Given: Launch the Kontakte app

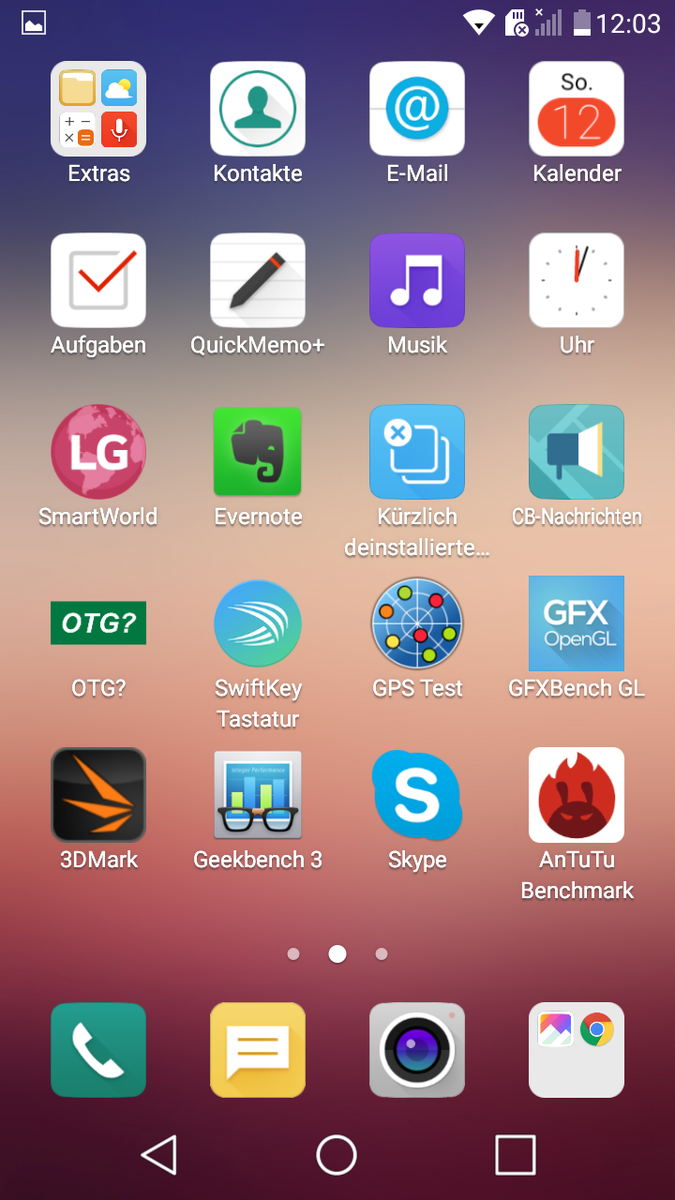Looking at the screenshot, I should (258, 109).
